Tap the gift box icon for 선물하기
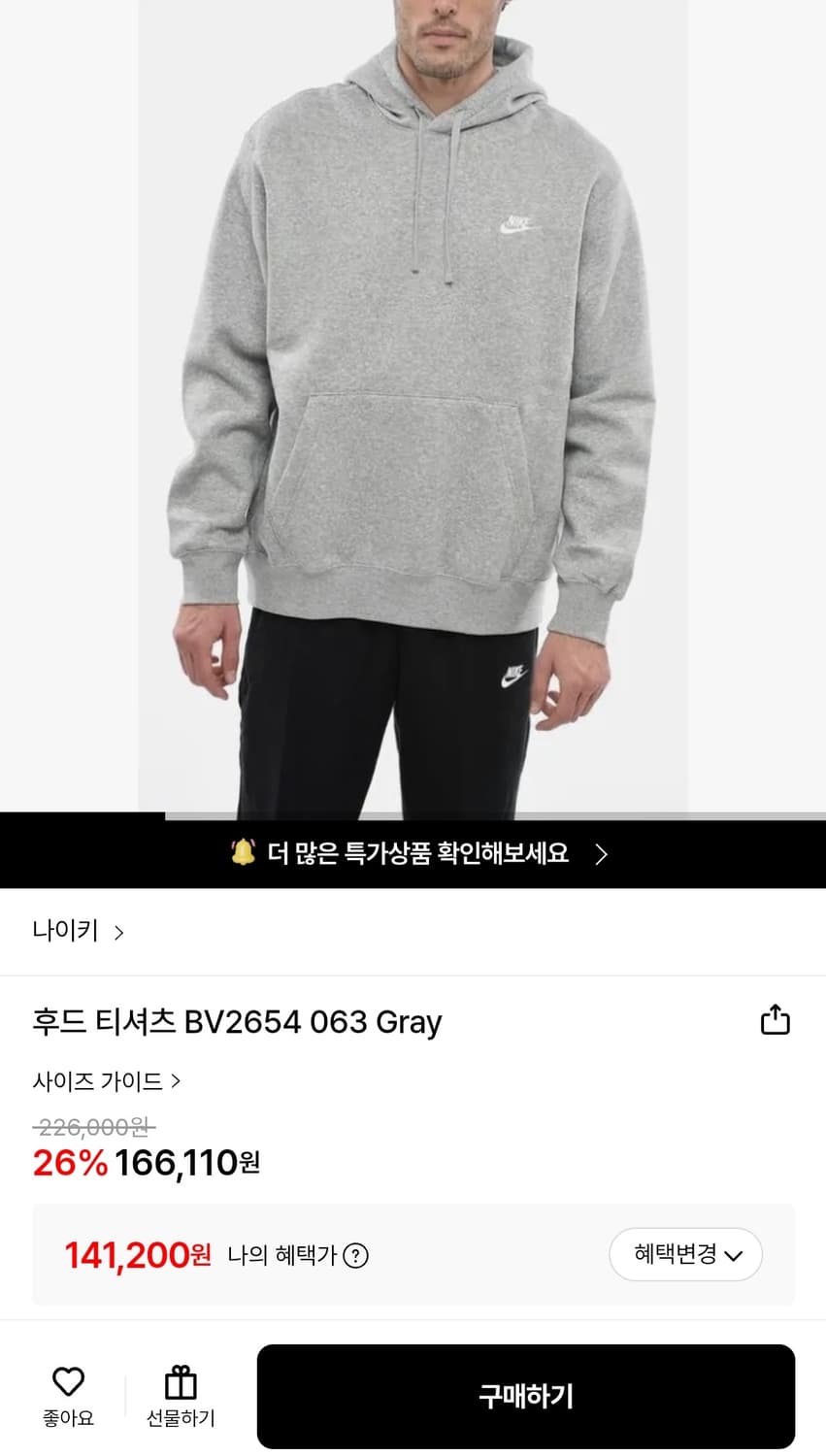Viewport: 826px width, 1456px height. pyautogui.click(x=179, y=1379)
